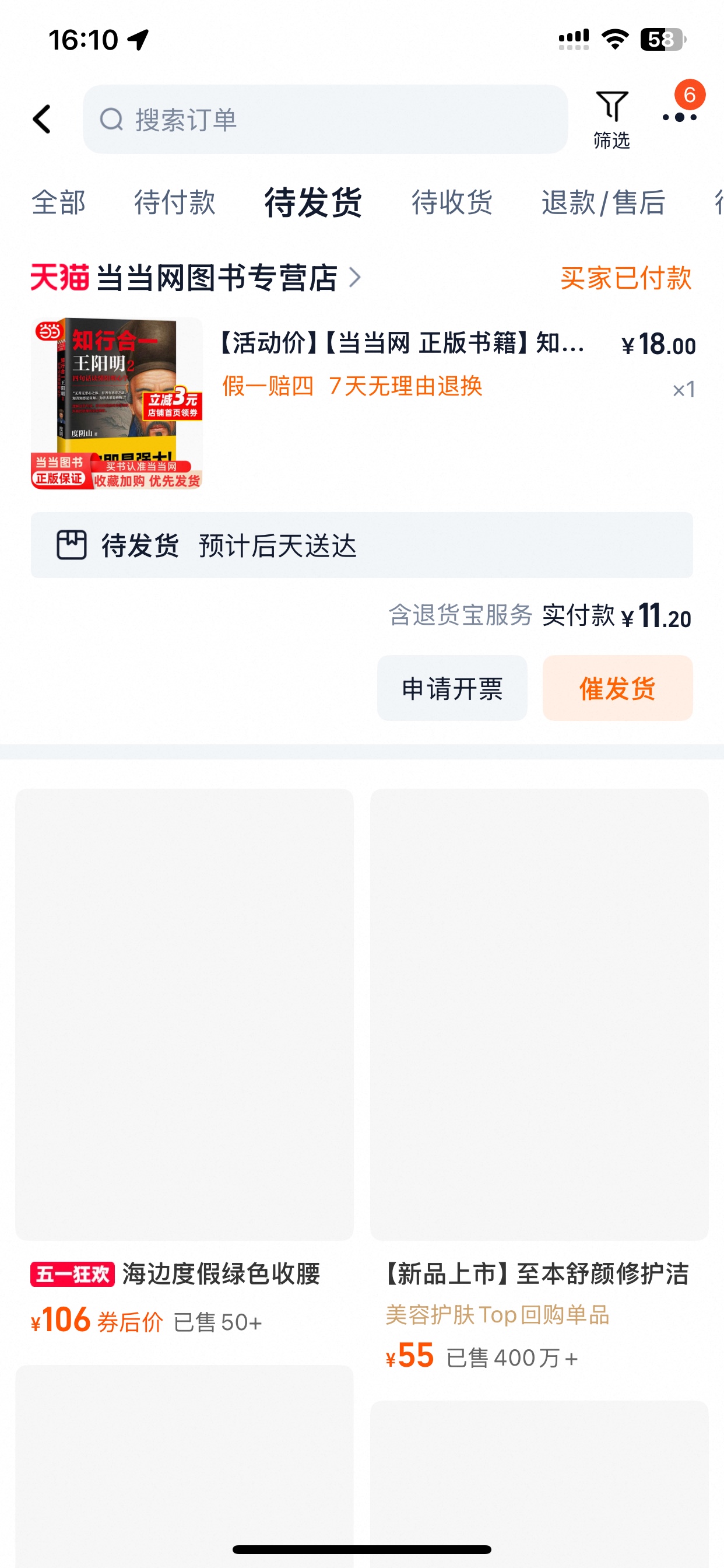Go back using the back arrow
Viewport: 724px width, 1568px height.
41,120
